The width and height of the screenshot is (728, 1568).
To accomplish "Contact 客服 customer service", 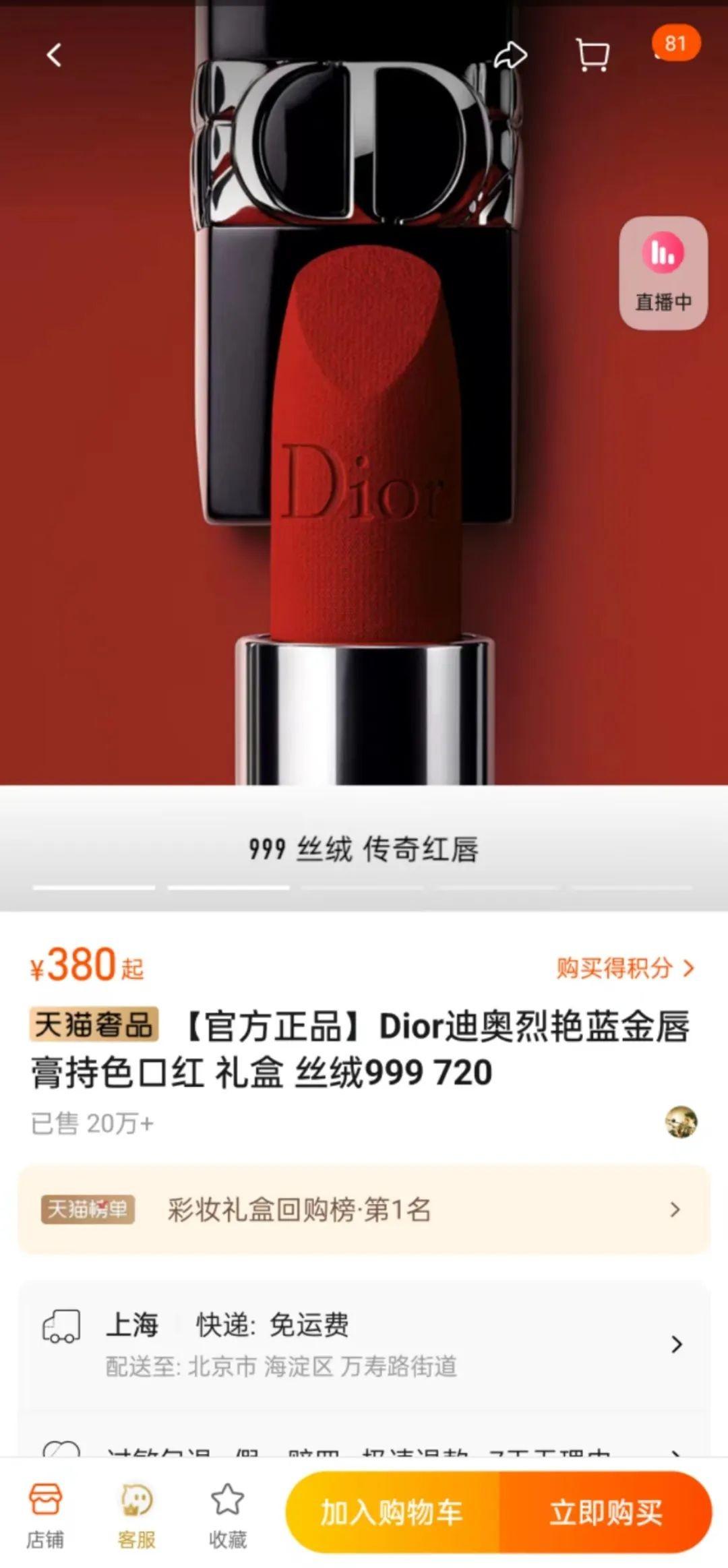I will coord(137,1512).
